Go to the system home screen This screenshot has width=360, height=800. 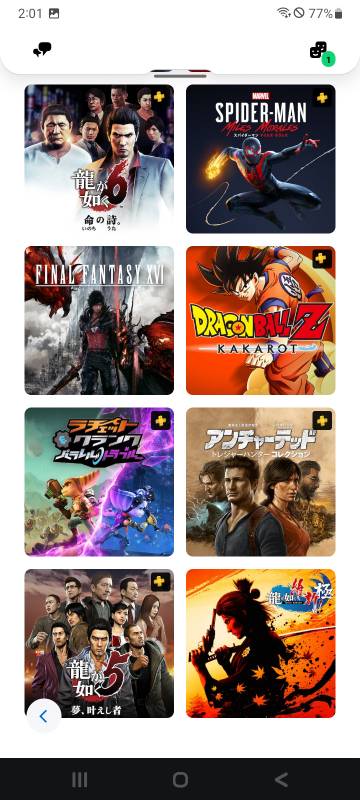[180, 779]
